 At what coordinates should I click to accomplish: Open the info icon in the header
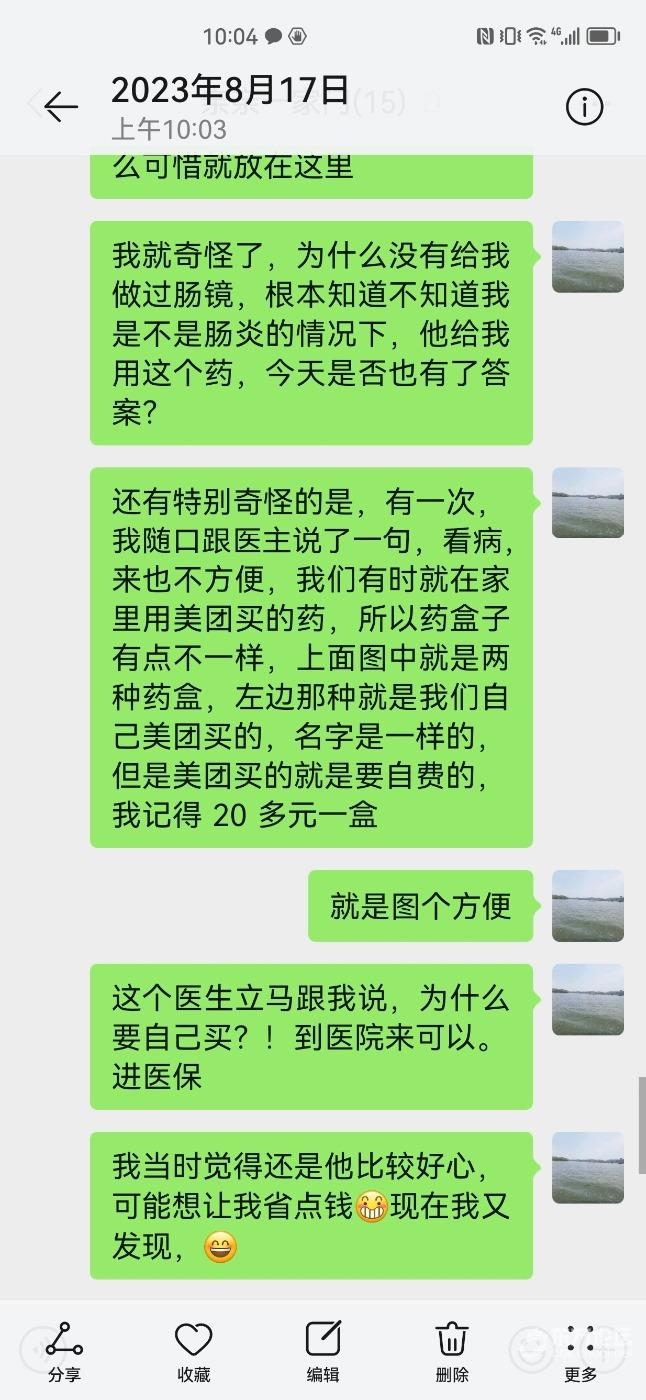pyautogui.click(x=584, y=106)
